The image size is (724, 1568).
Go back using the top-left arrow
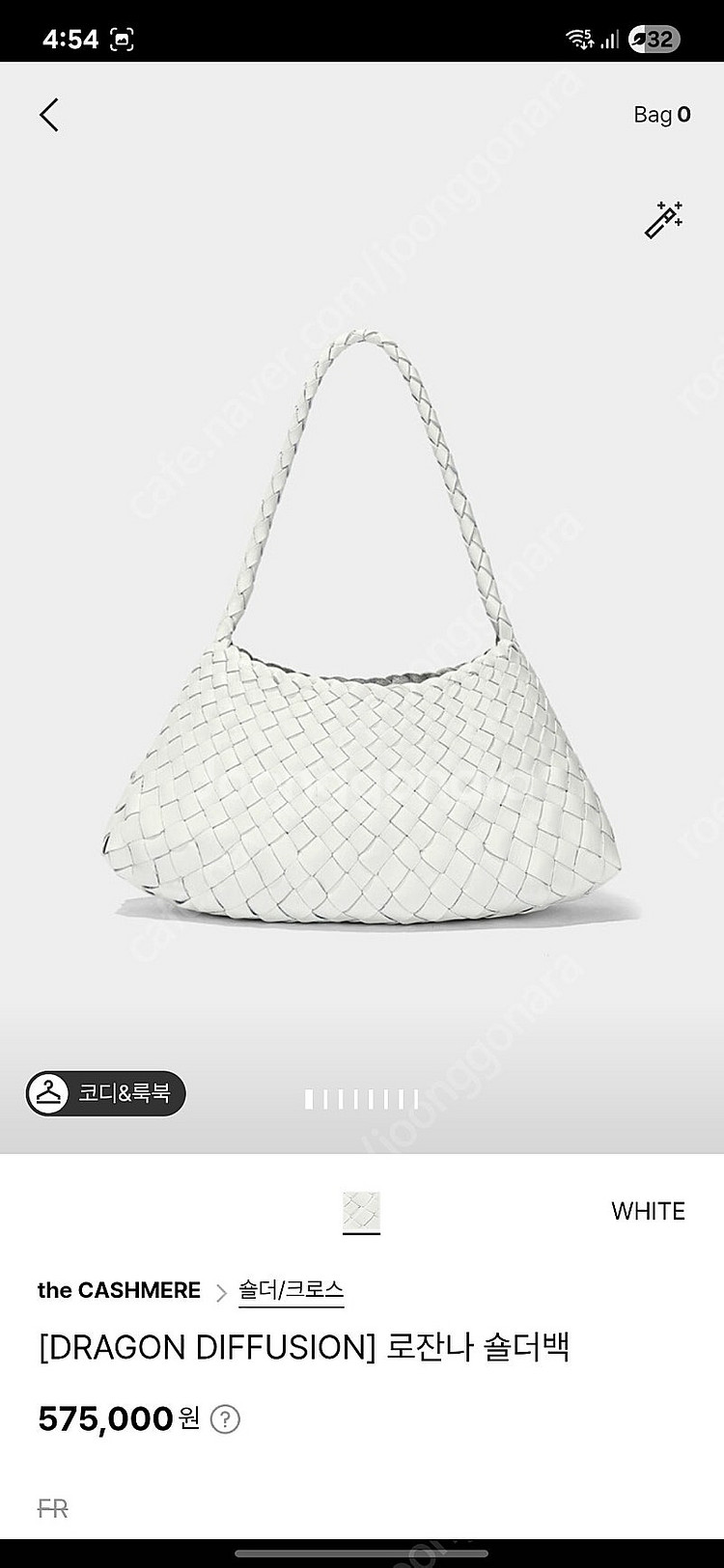click(x=49, y=115)
